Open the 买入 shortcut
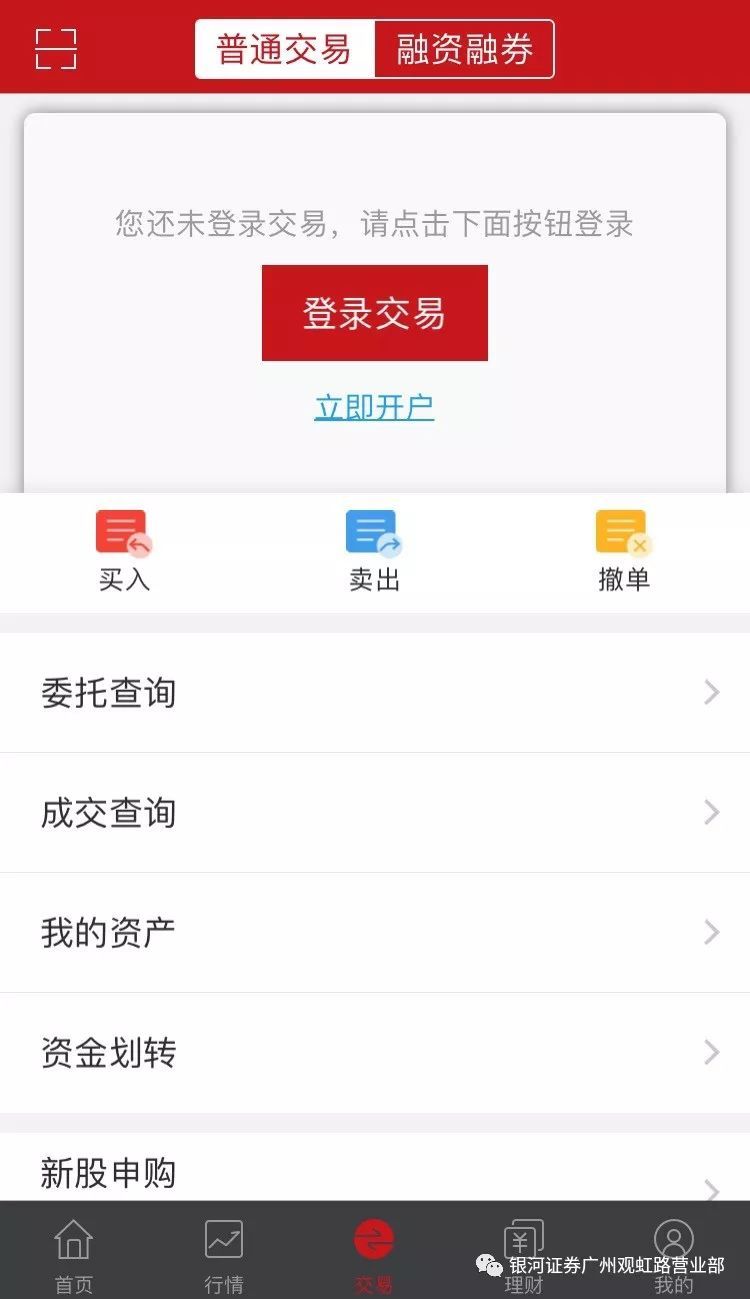This screenshot has height=1299, width=750. pos(124,551)
